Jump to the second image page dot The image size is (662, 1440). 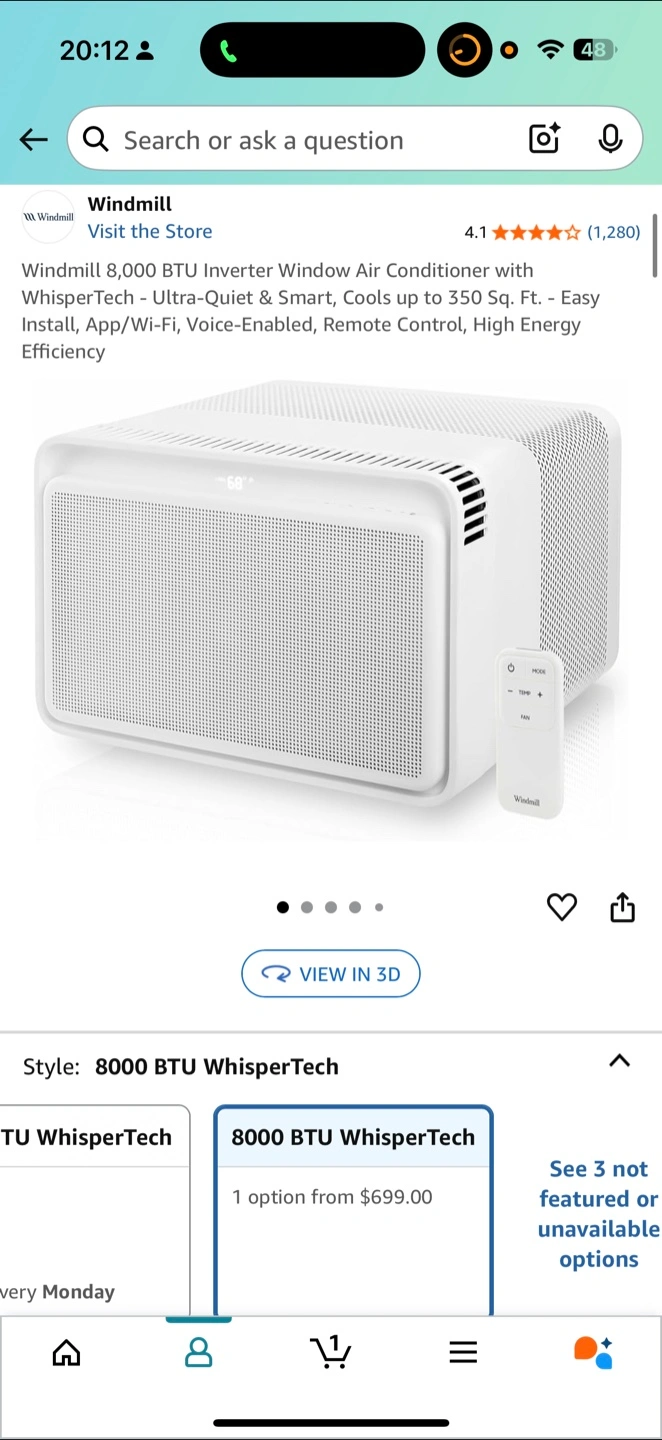coord(307,907)
